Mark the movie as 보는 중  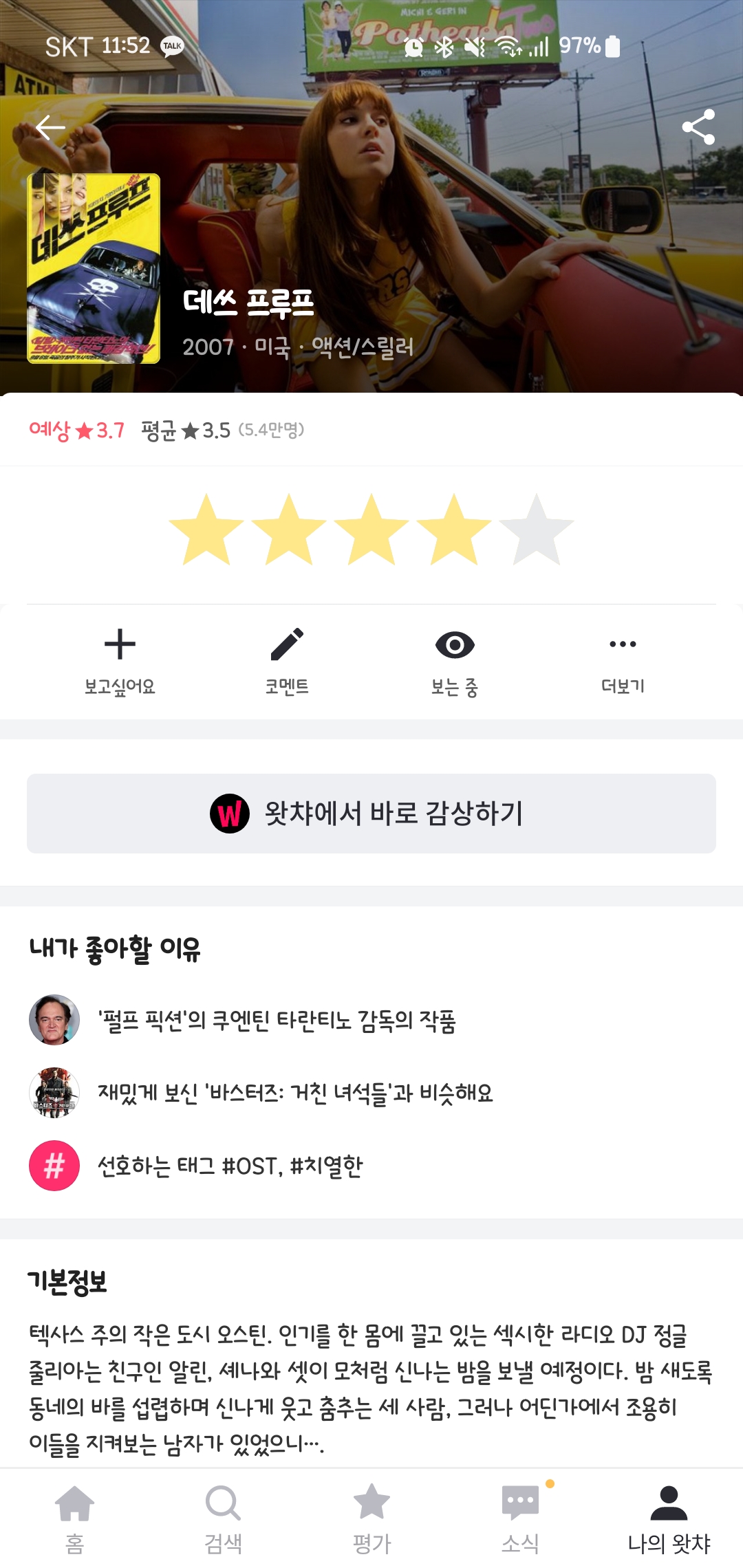[x=455, y=660]
